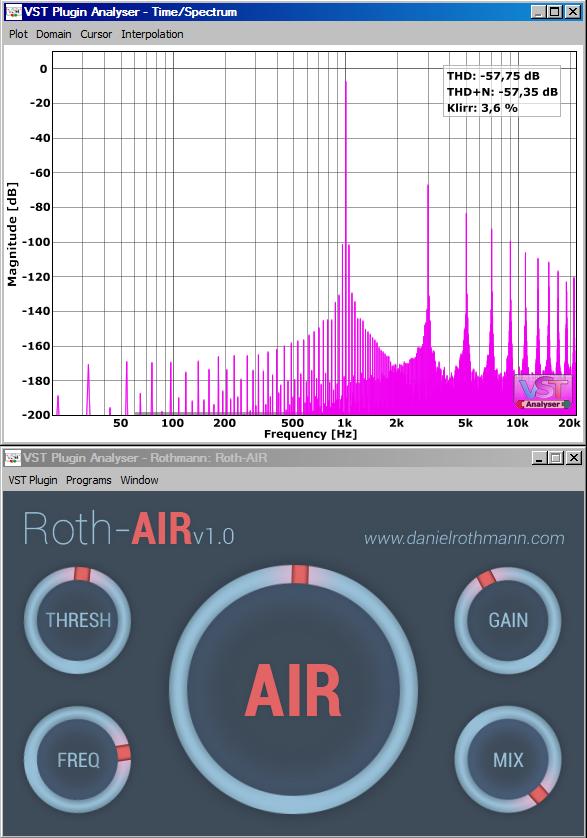Click the THRESH knob
This screenshot has width=587, height=838.
(78, 620)
